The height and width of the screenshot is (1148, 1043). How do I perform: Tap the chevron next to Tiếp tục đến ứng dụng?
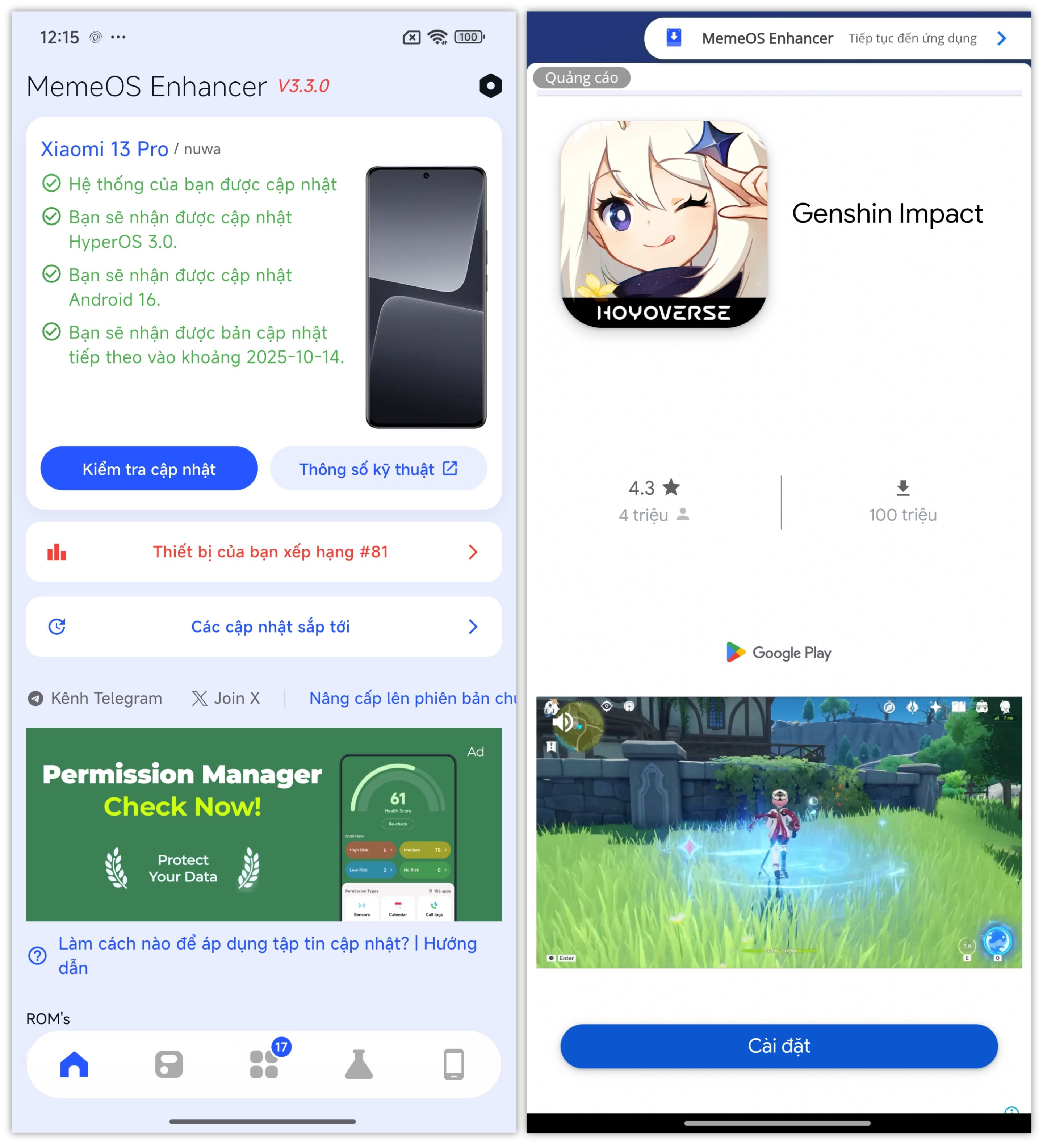(x=1002, y=38)
